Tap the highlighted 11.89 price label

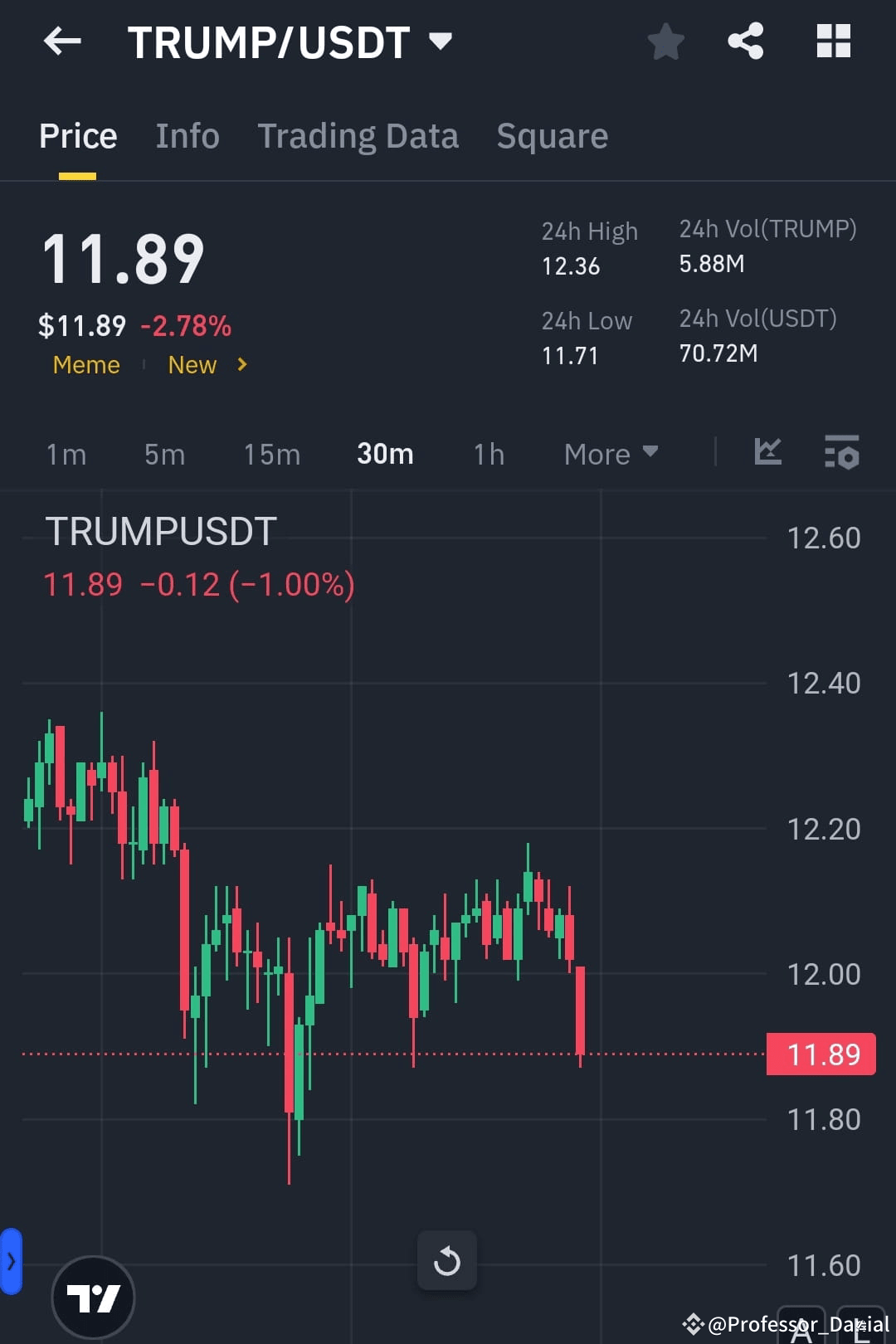pyautogui.click(x=821, y=1054)
